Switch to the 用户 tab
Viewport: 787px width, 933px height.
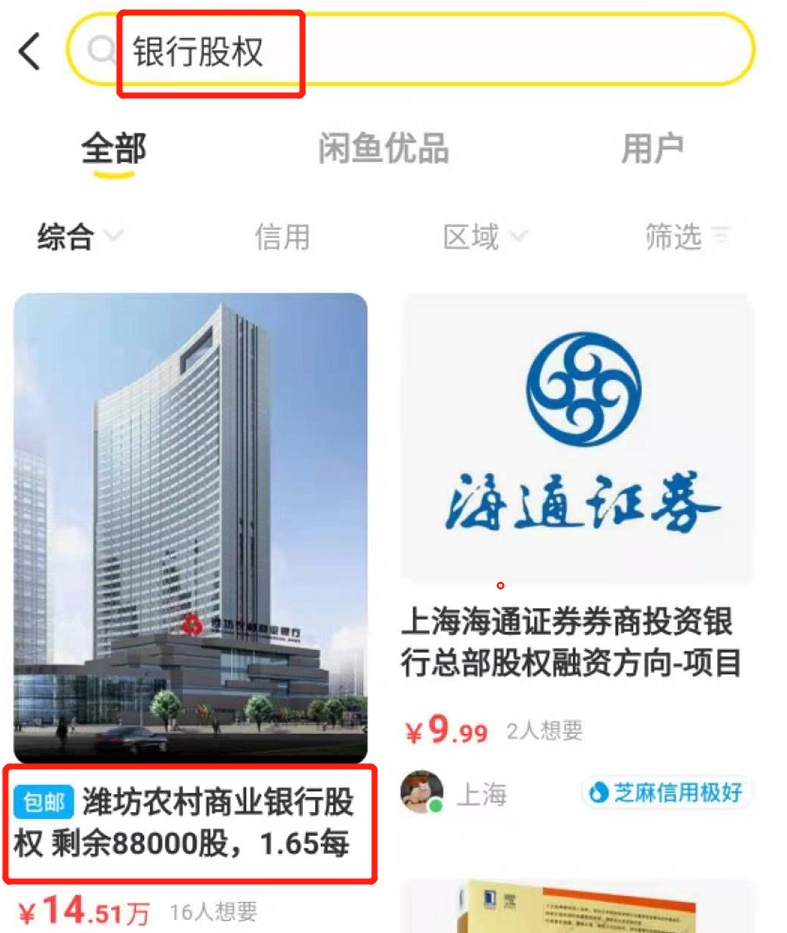click(652, 149)
